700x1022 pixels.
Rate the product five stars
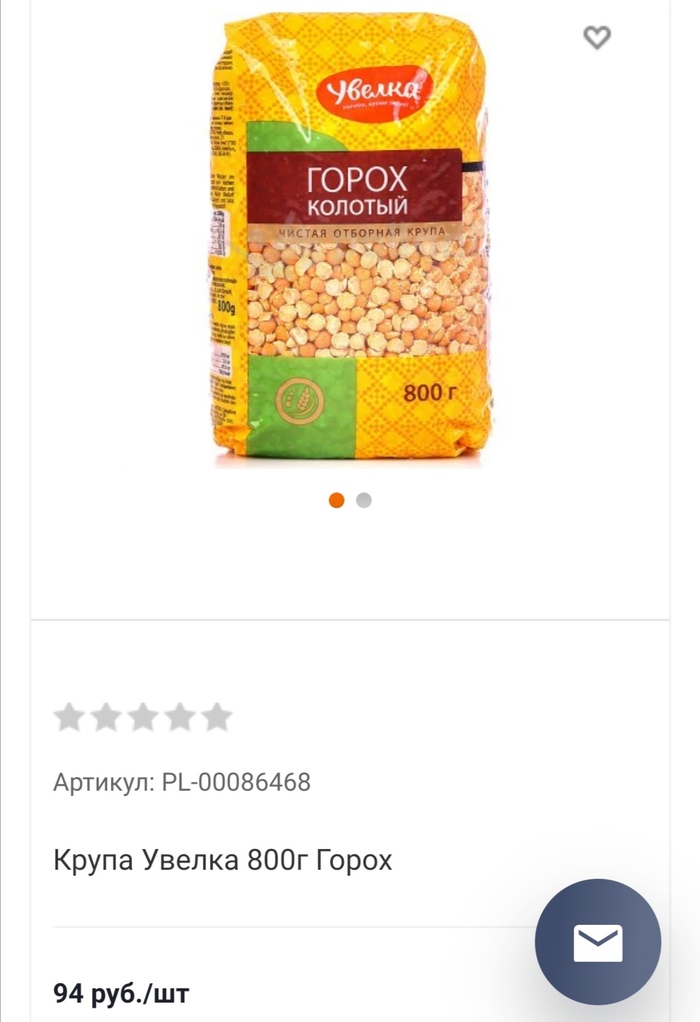click(x=217, y=717)
